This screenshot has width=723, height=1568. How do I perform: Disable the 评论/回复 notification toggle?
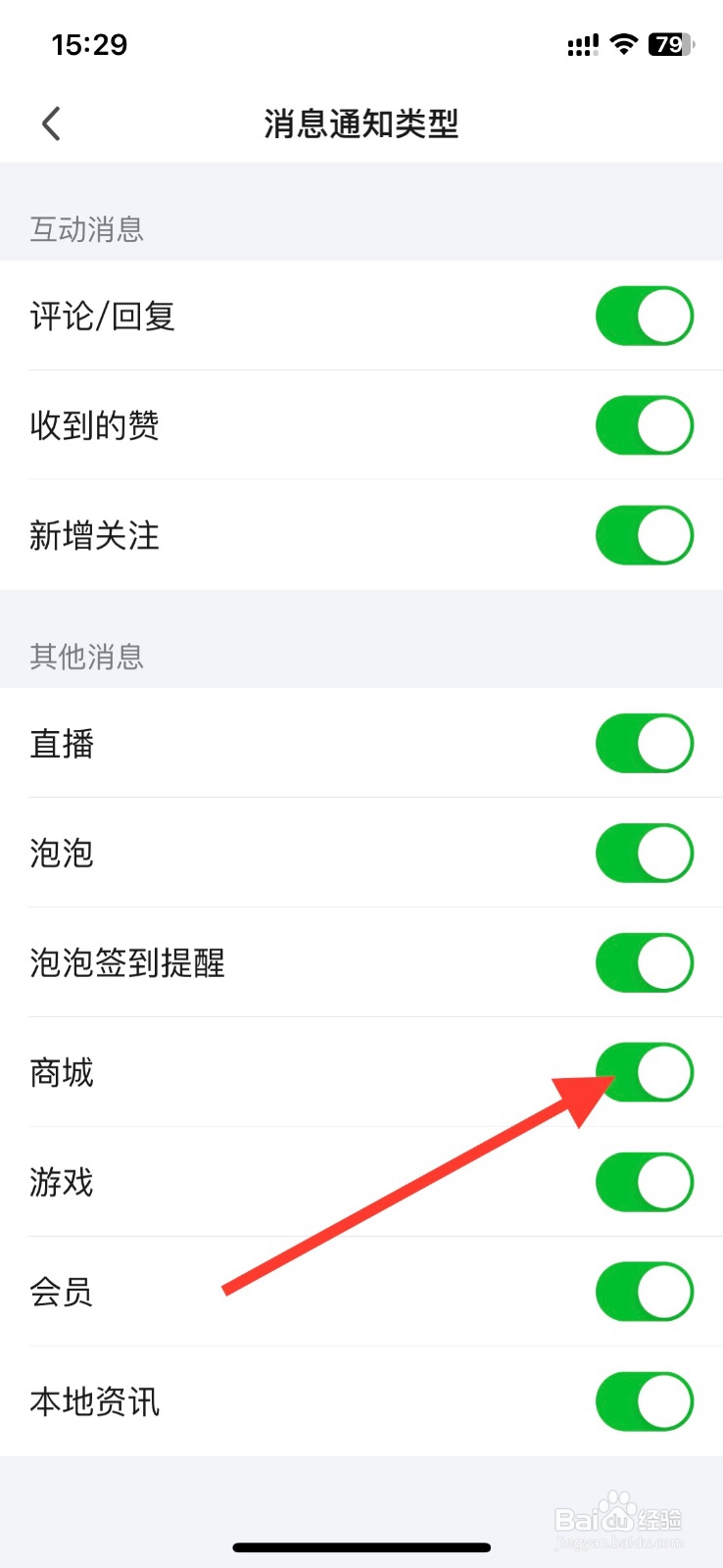pos(644,315)
